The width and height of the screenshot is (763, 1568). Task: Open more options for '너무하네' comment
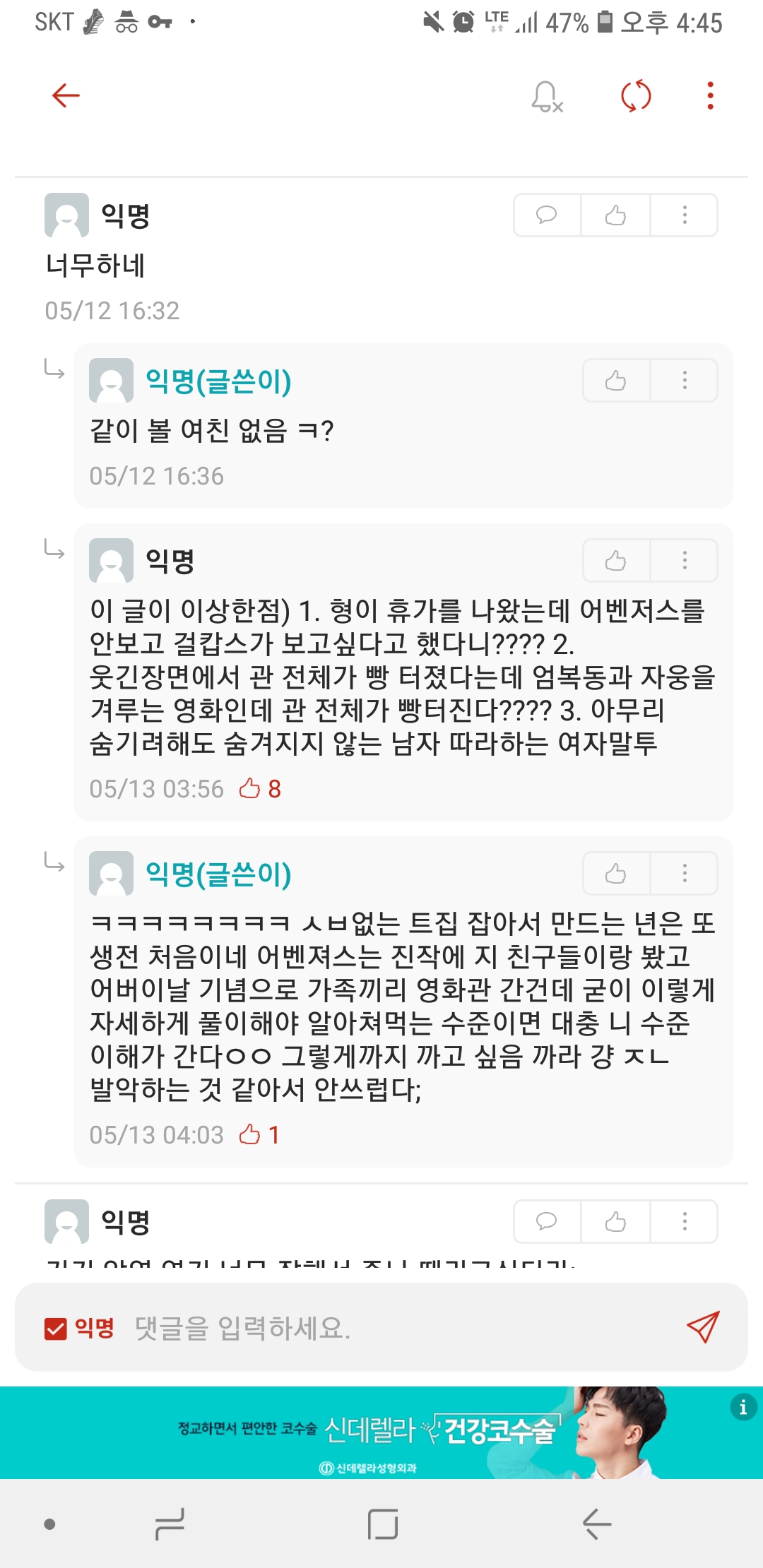[684, 215]
